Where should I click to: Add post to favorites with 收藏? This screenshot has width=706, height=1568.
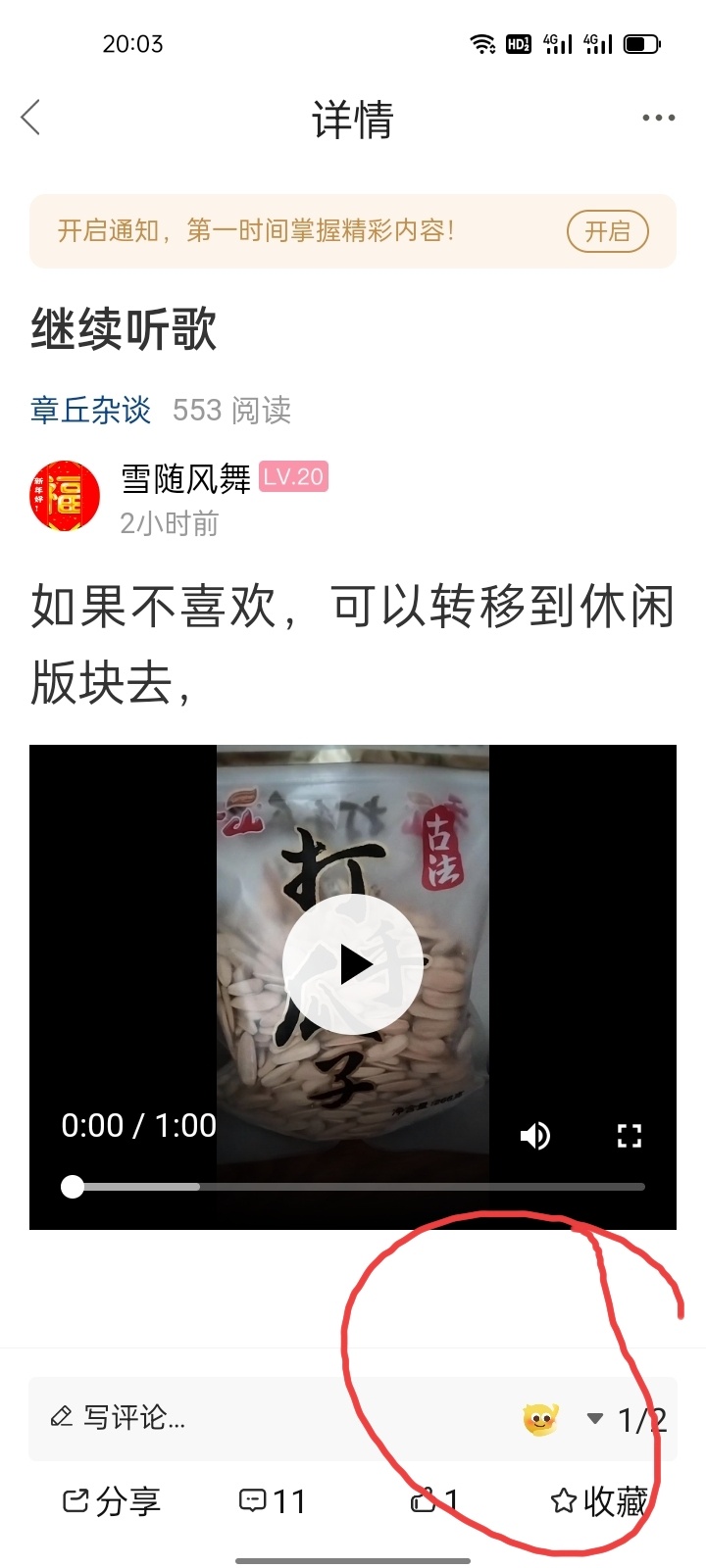[599, 1500]
